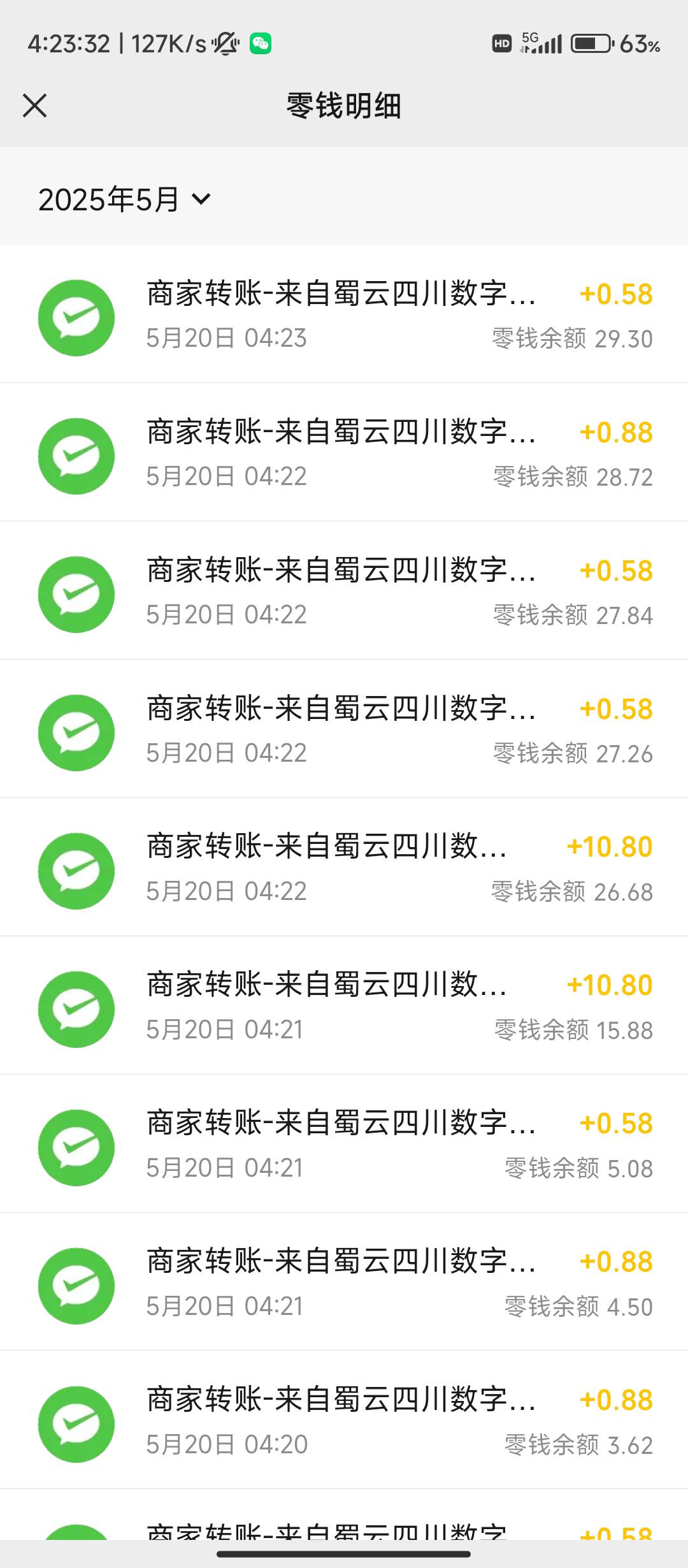
Task: Select the transaction with balance 5.08
Action: 344,1144
